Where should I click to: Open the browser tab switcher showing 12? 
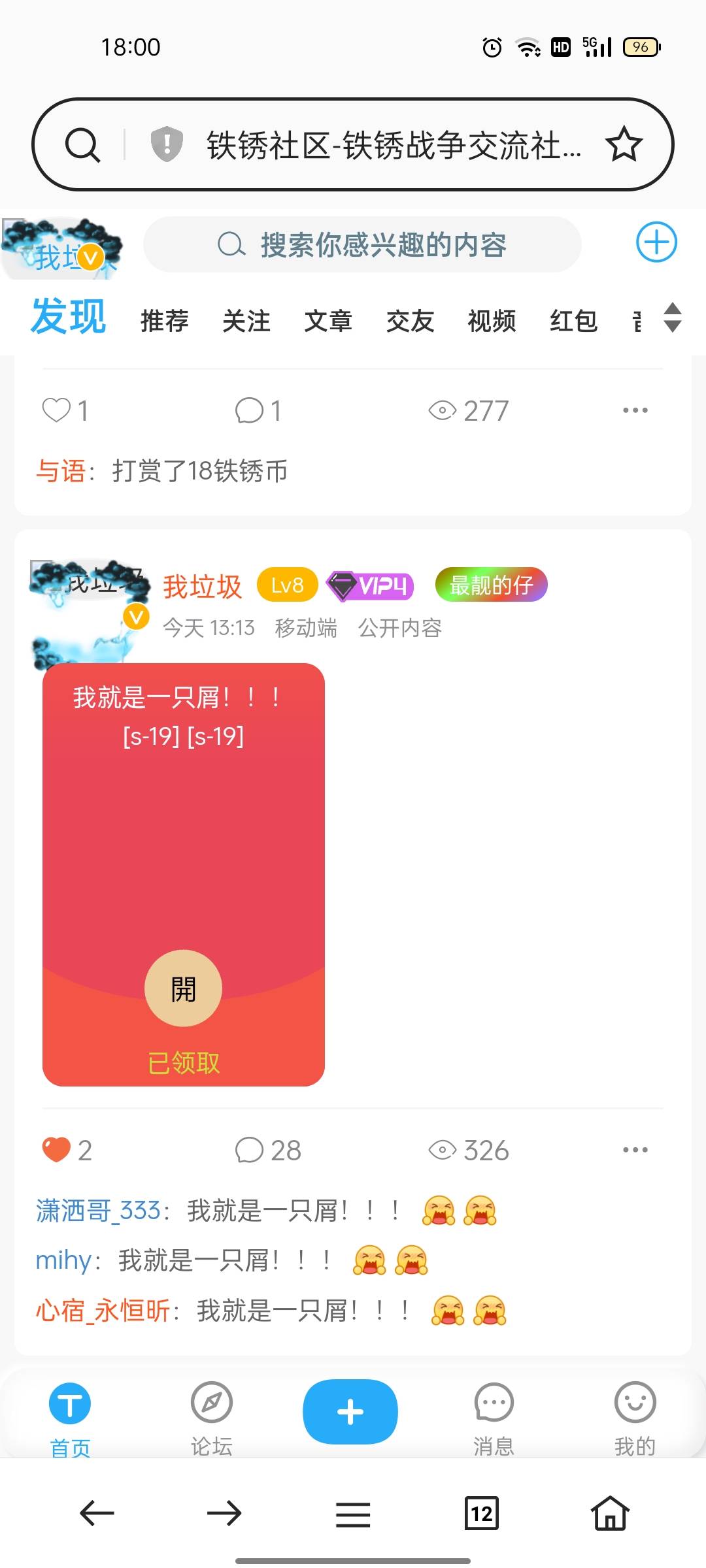pyautogui.click(x=481, y=1513)
